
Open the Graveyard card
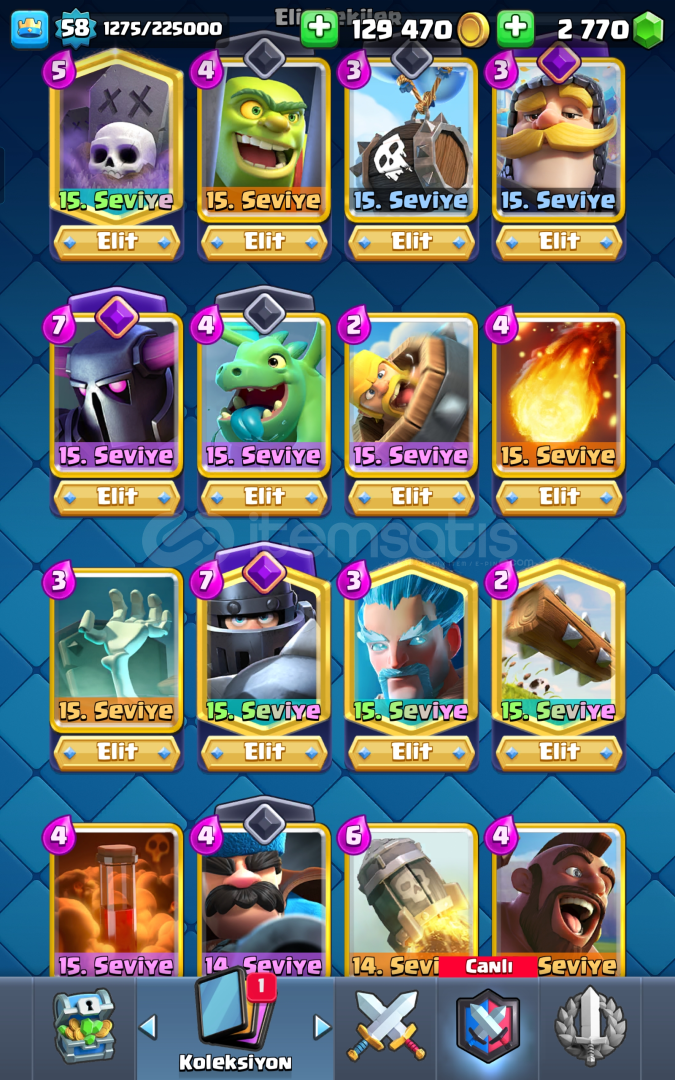click(x=117, y=140)
